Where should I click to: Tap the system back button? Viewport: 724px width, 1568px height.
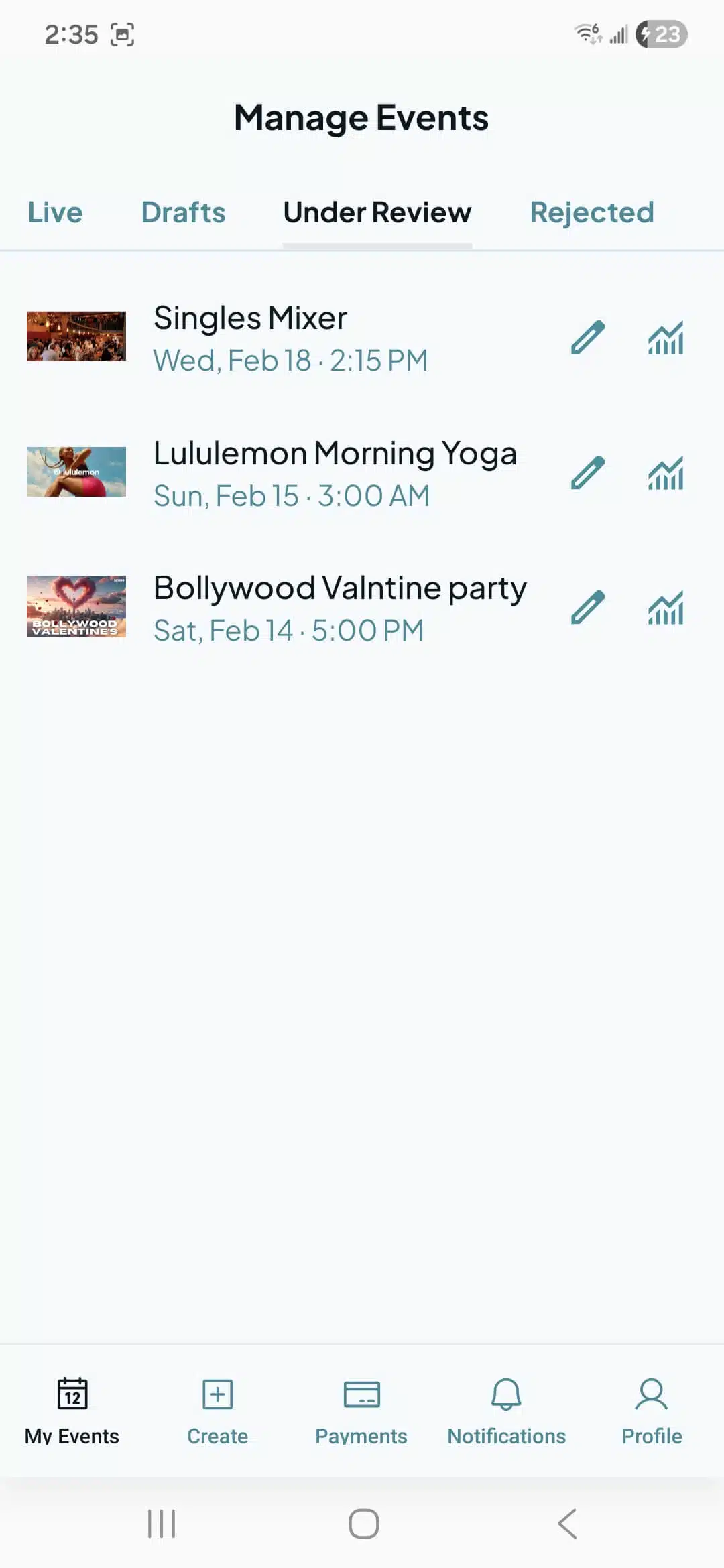coord(567,1524)
